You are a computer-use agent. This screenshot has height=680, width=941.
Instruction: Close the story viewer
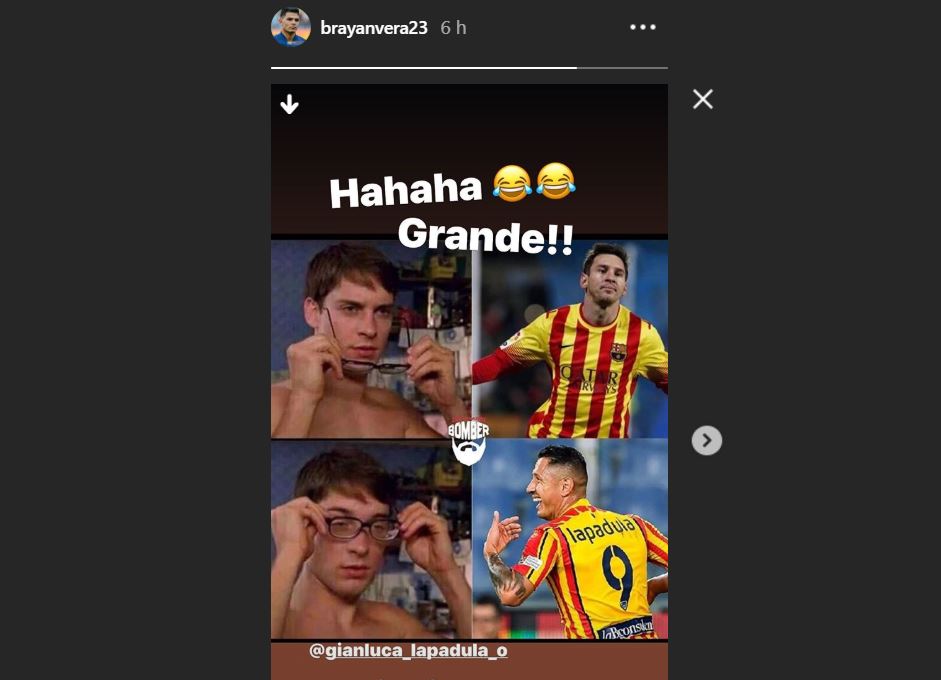pyautogui.click(x=703, y=99)
